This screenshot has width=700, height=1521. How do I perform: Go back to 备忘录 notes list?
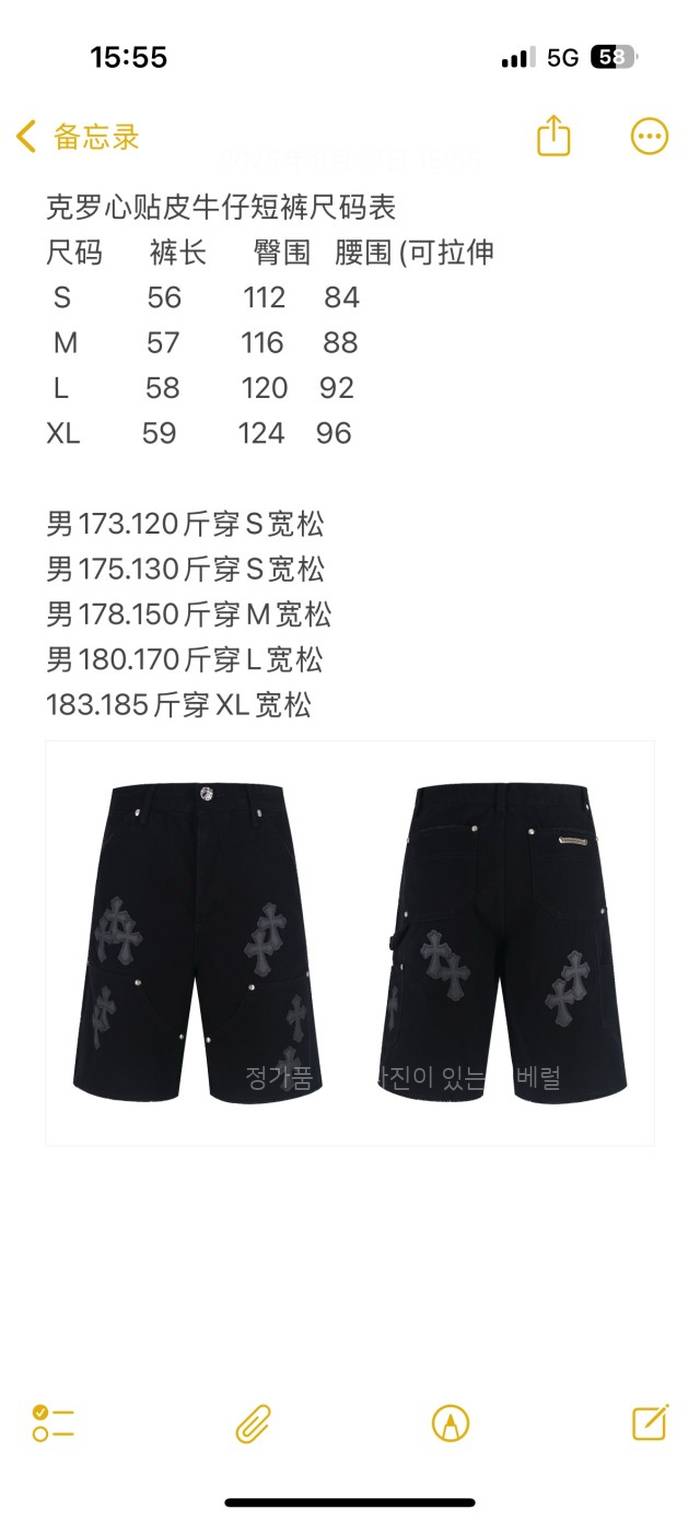tap(78, 137)
